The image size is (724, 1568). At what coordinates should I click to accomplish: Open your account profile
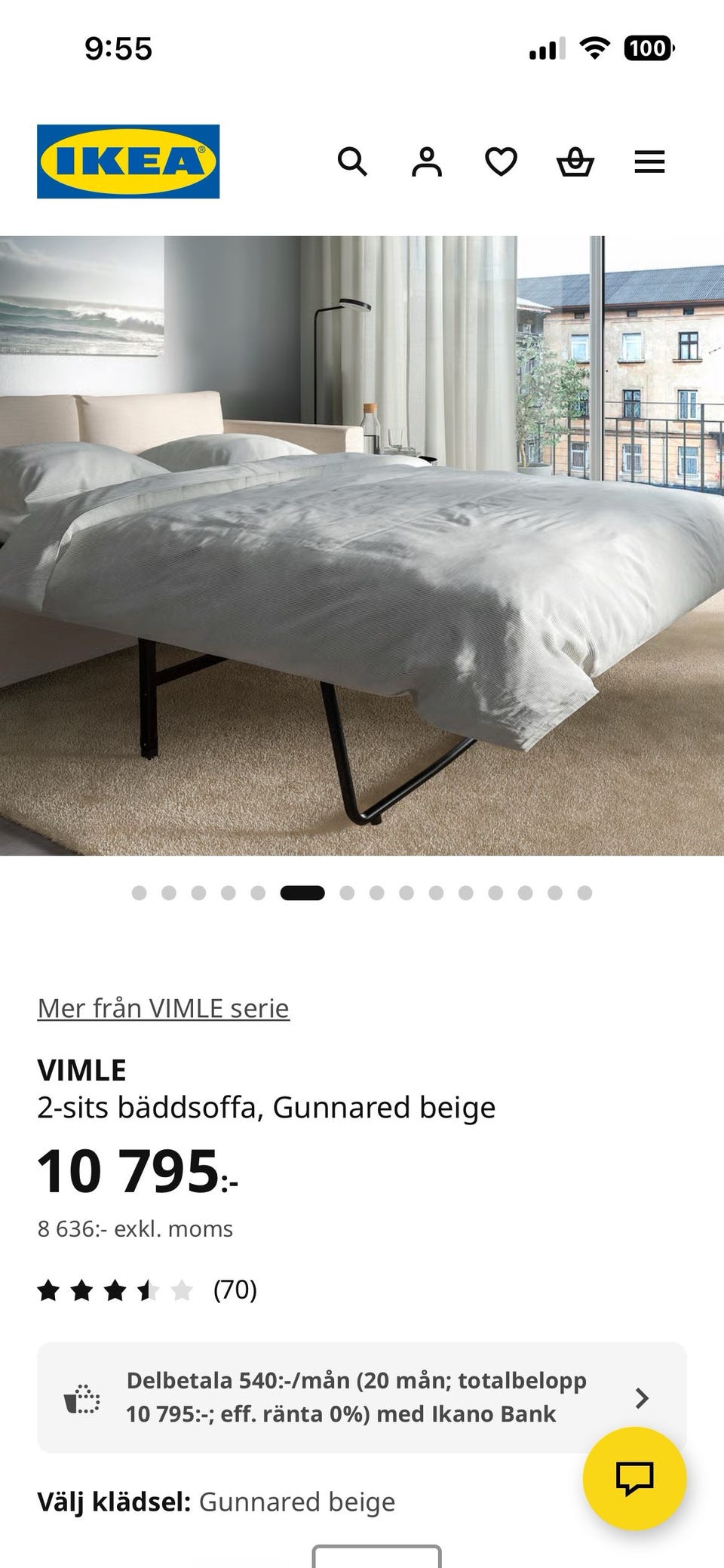(426, 161)
